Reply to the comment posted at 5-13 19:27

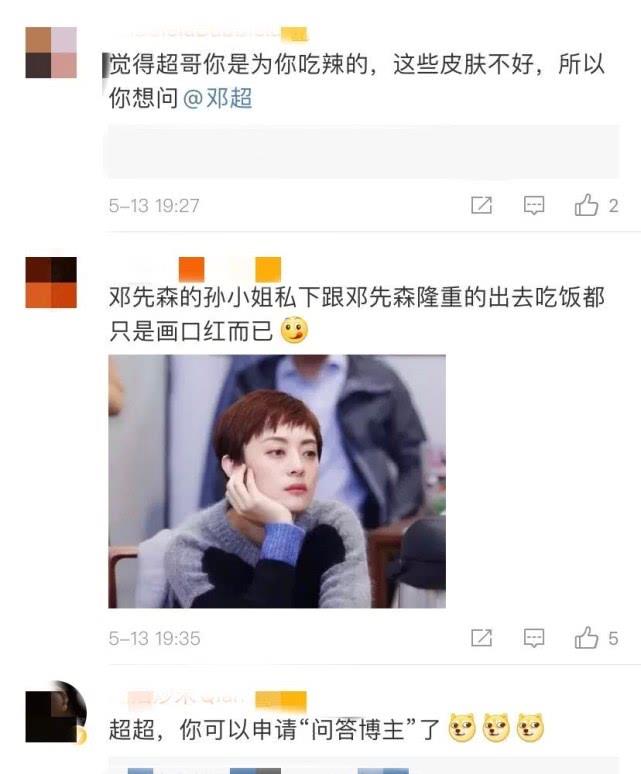tap(535, 205)
